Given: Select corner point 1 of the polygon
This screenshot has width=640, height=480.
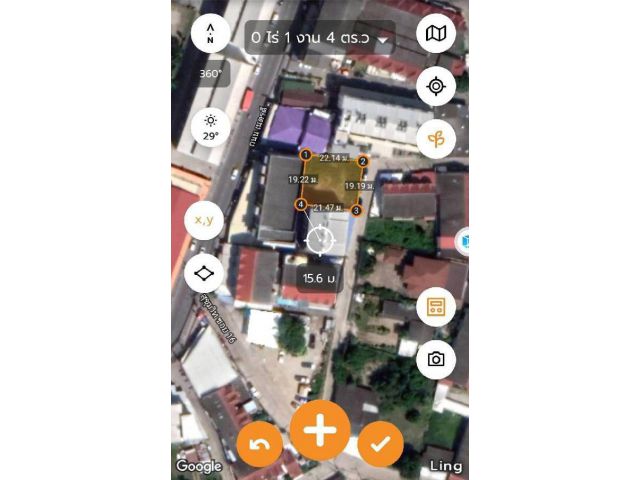Looking at the screenshot, I should click(305, 155).
